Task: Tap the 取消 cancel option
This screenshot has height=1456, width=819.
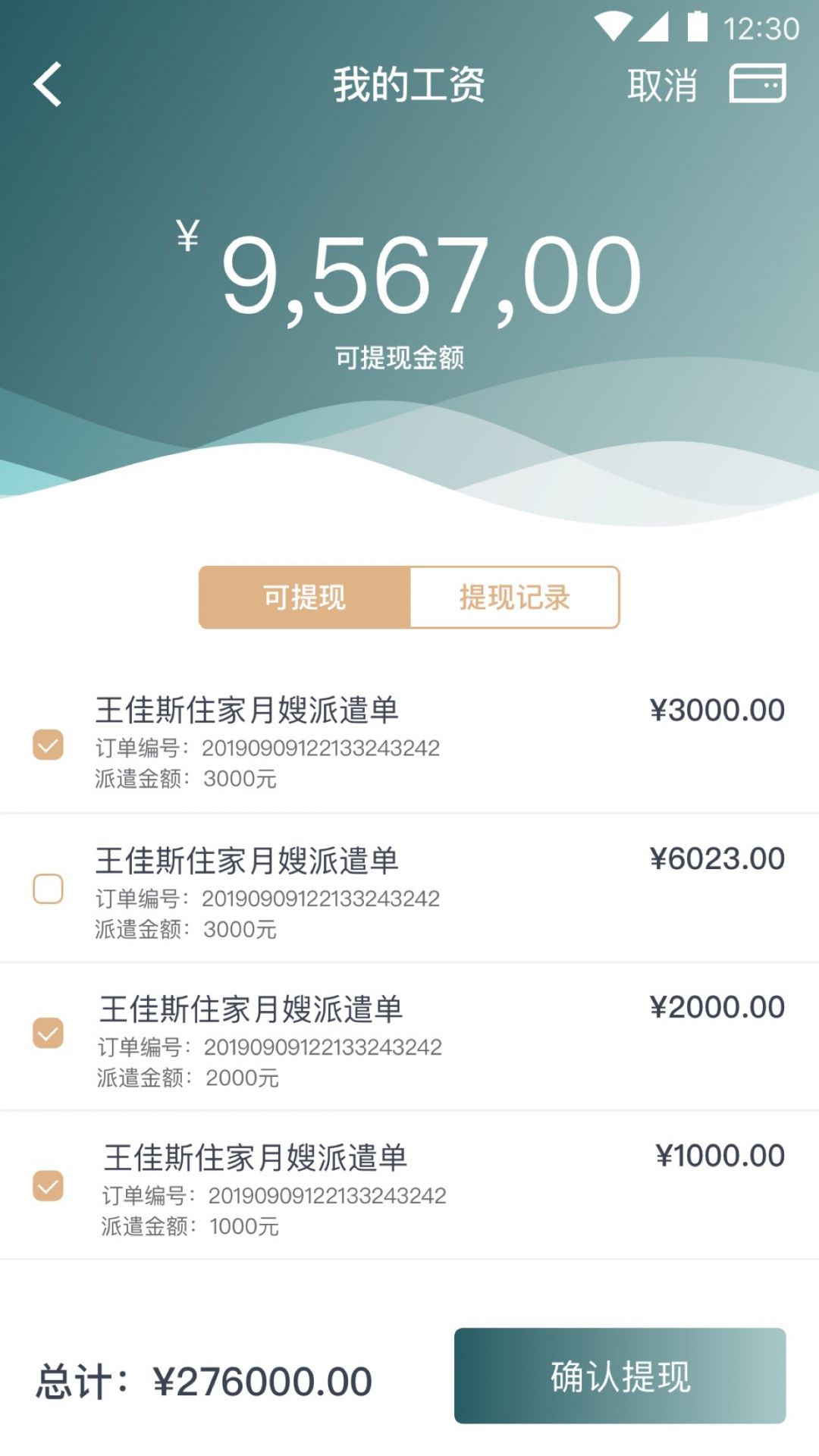Action: click(661, 86)
